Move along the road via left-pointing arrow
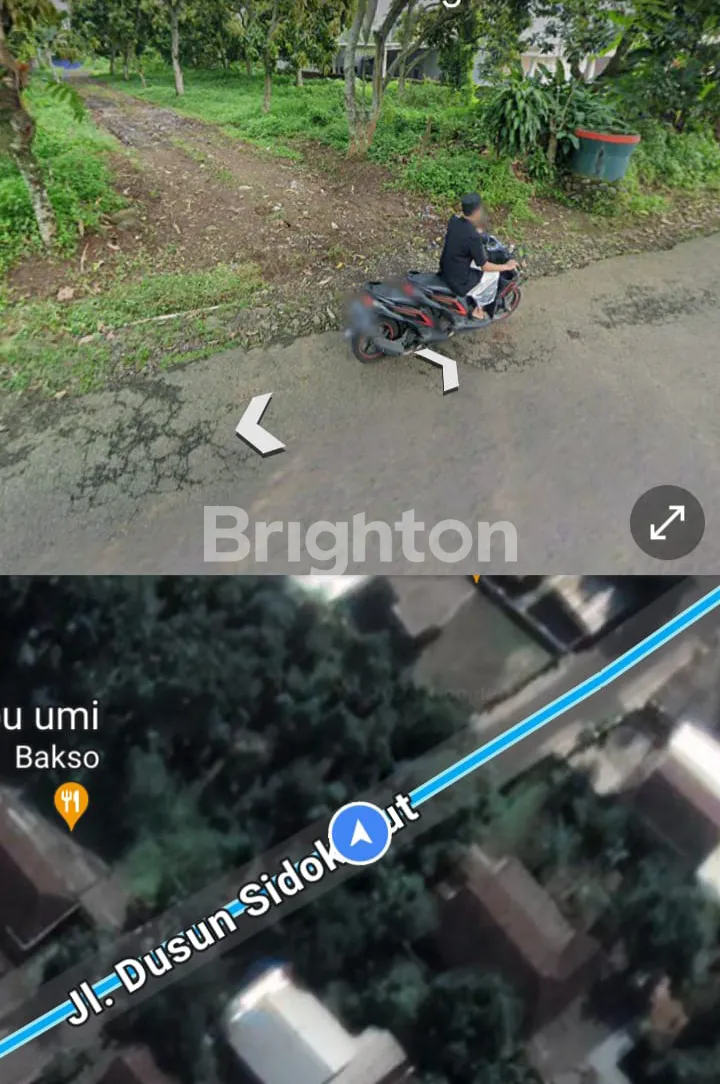The width and height of the screenshot is (720, 1084). tap(258, 425)
